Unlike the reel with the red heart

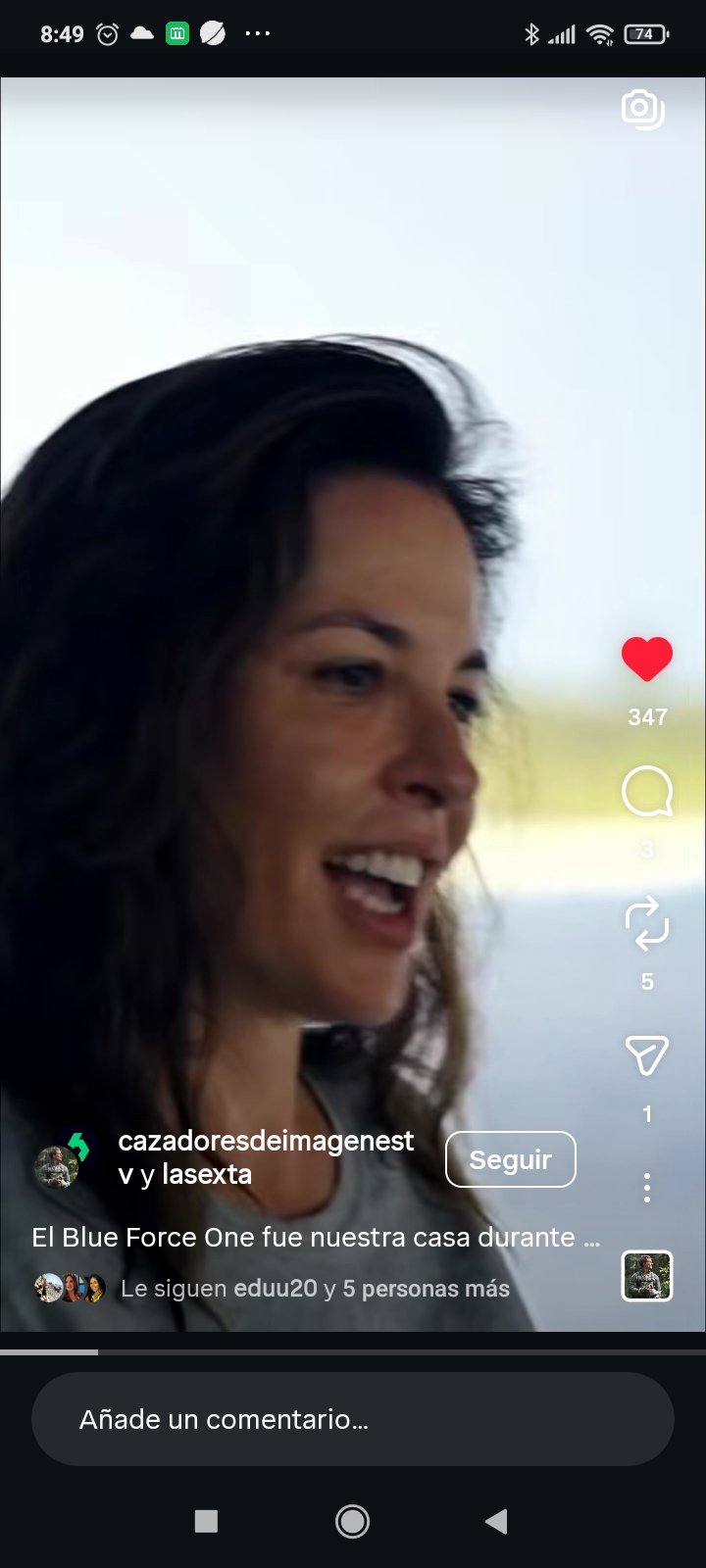point(647,659)
